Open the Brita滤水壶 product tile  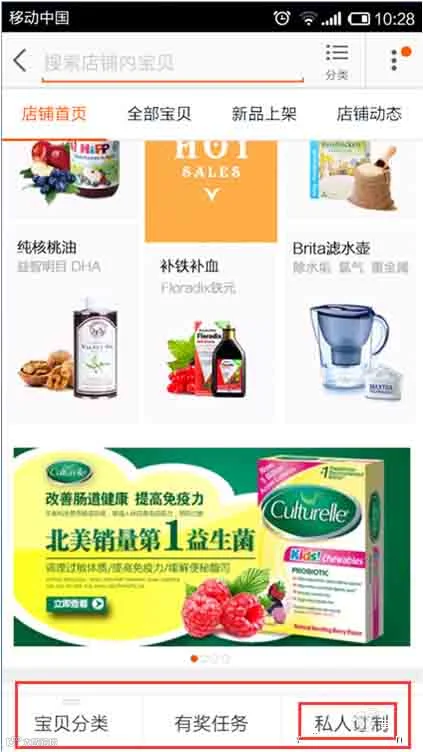click(351, 326)
